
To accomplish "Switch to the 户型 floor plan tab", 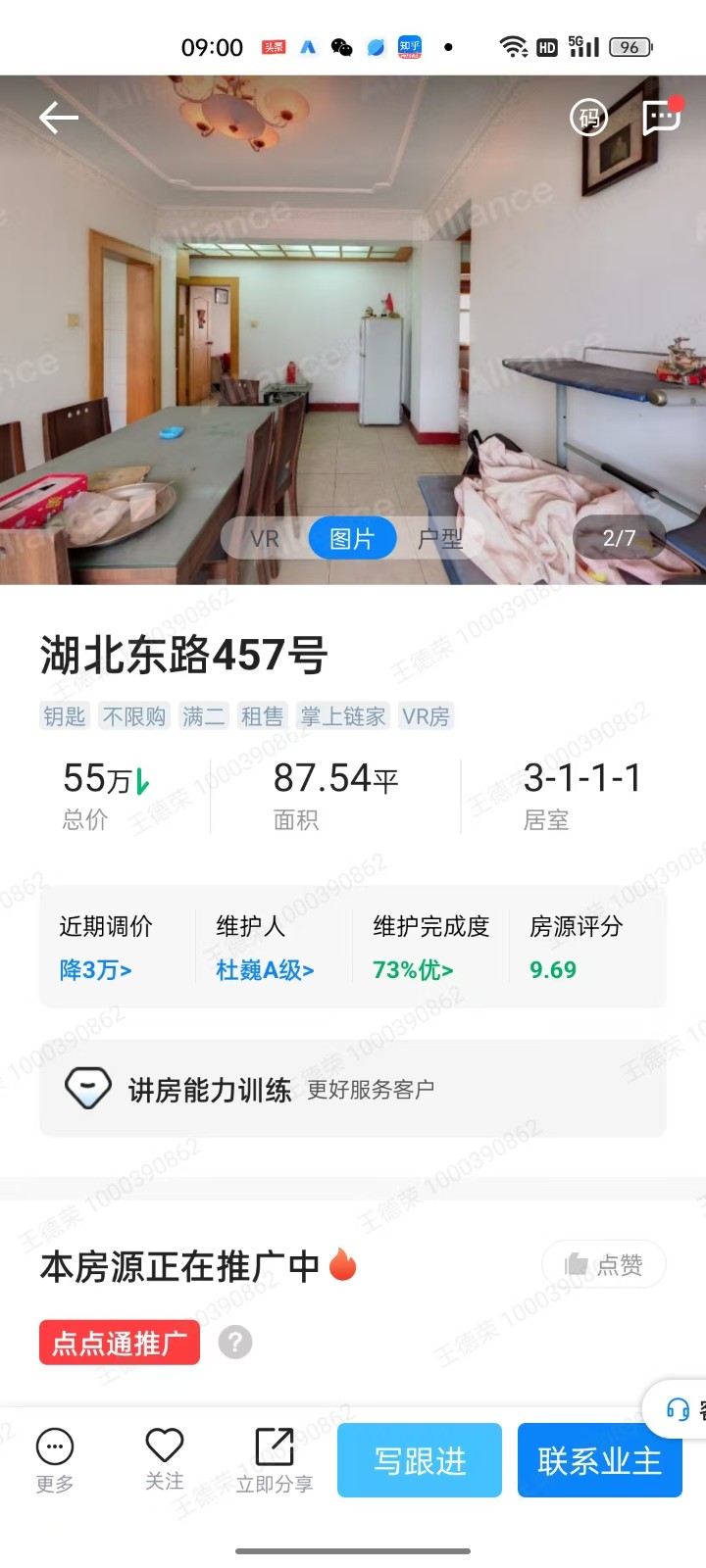I will 439,539.
